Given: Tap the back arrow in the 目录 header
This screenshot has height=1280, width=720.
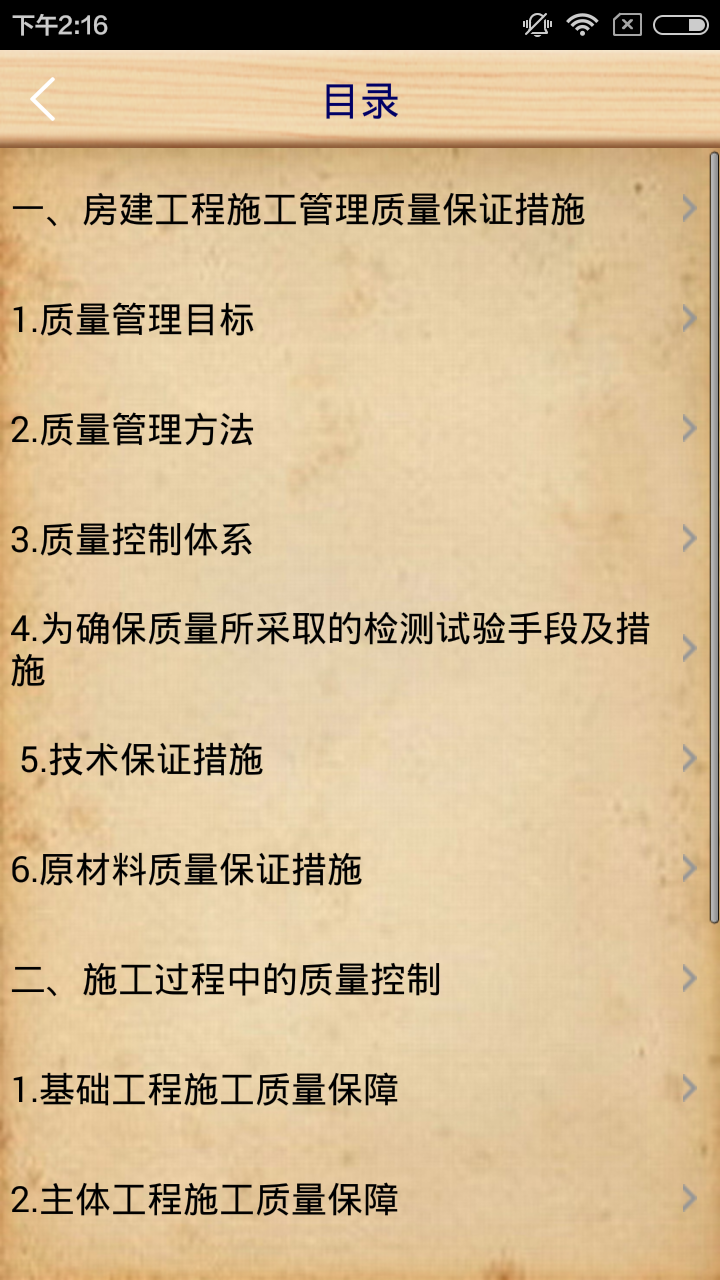Looking at the screenshot, I should 40,100.
